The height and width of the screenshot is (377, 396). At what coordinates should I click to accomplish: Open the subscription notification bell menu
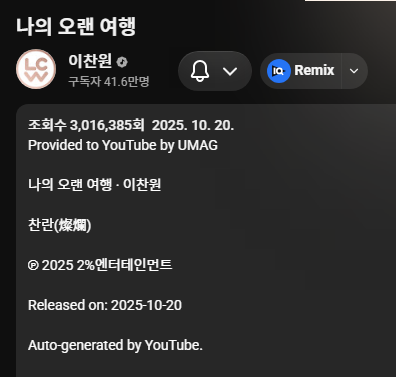(x=215, y=71)
